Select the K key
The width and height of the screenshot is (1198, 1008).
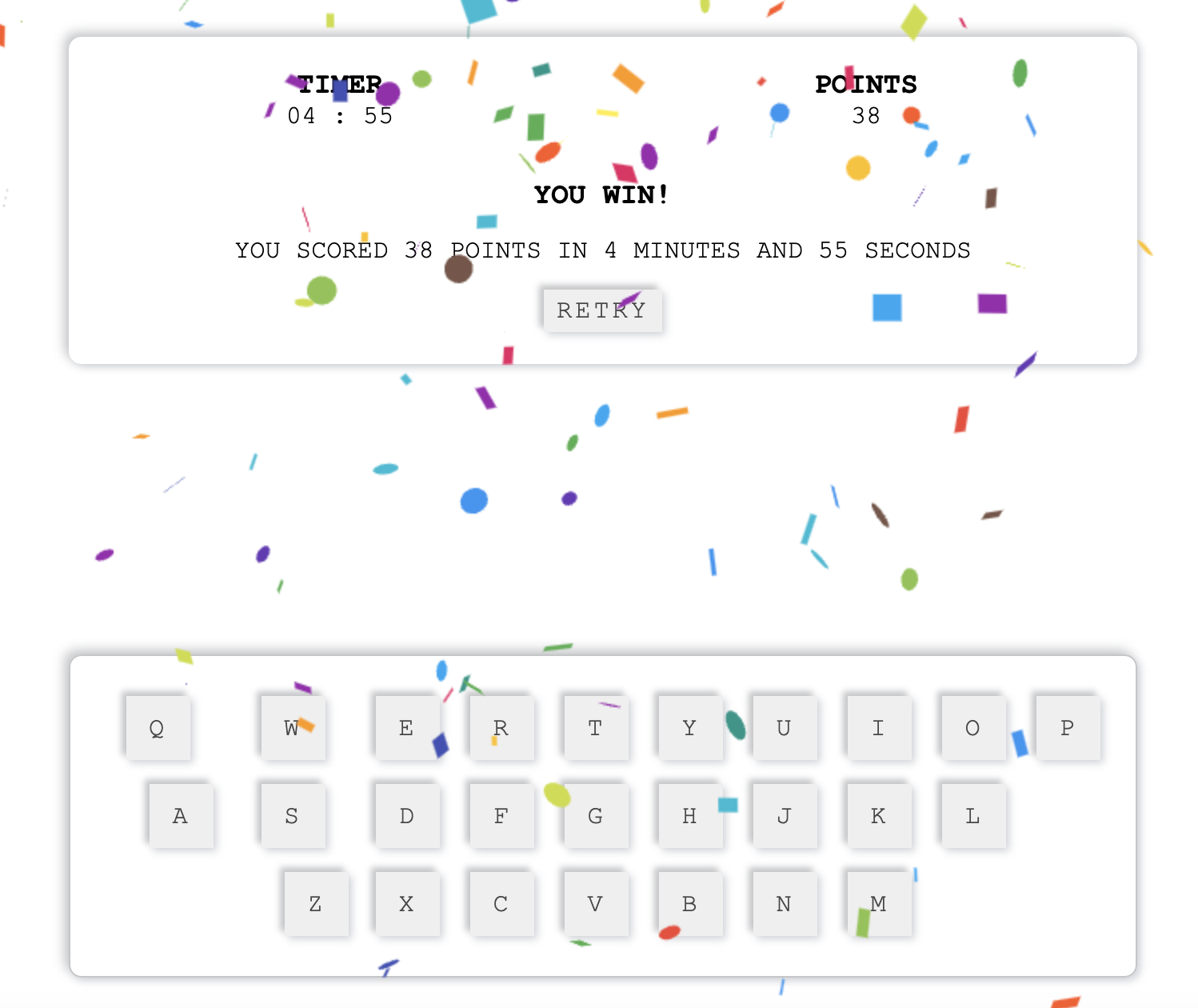[x=879, y=816]
